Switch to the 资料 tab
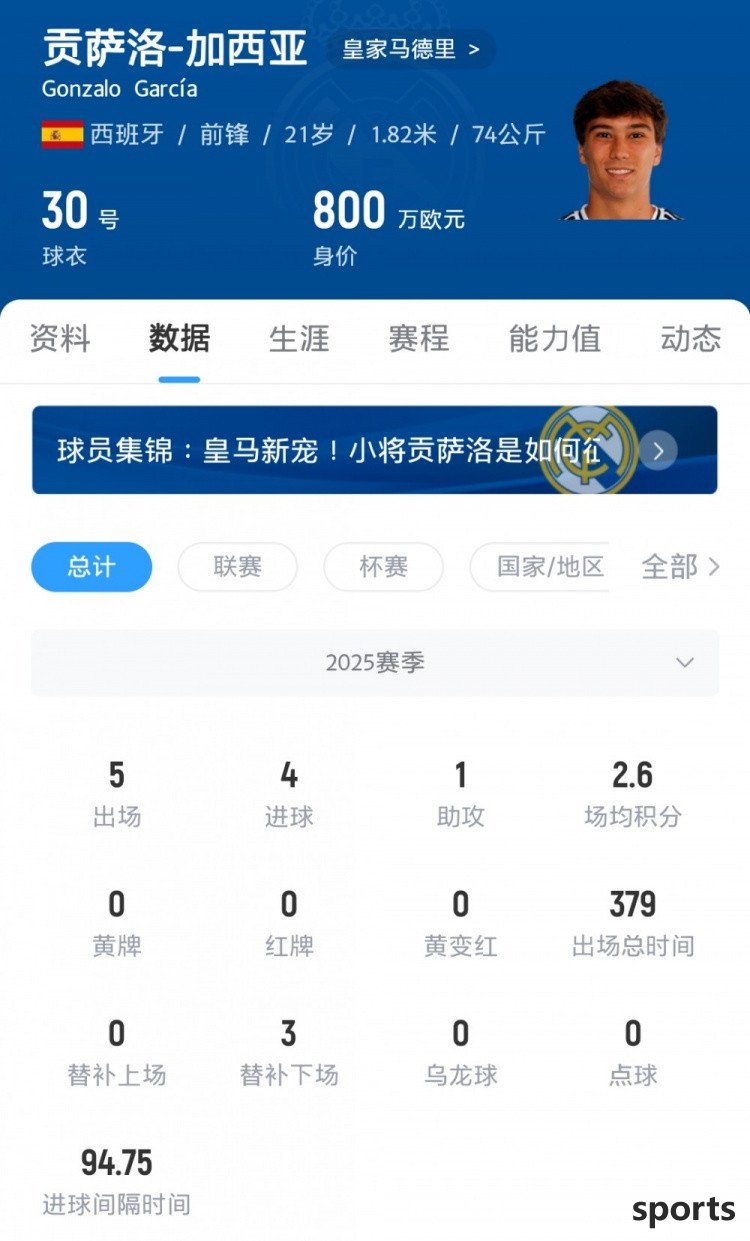750x1241 pixels. coord(60,338)
